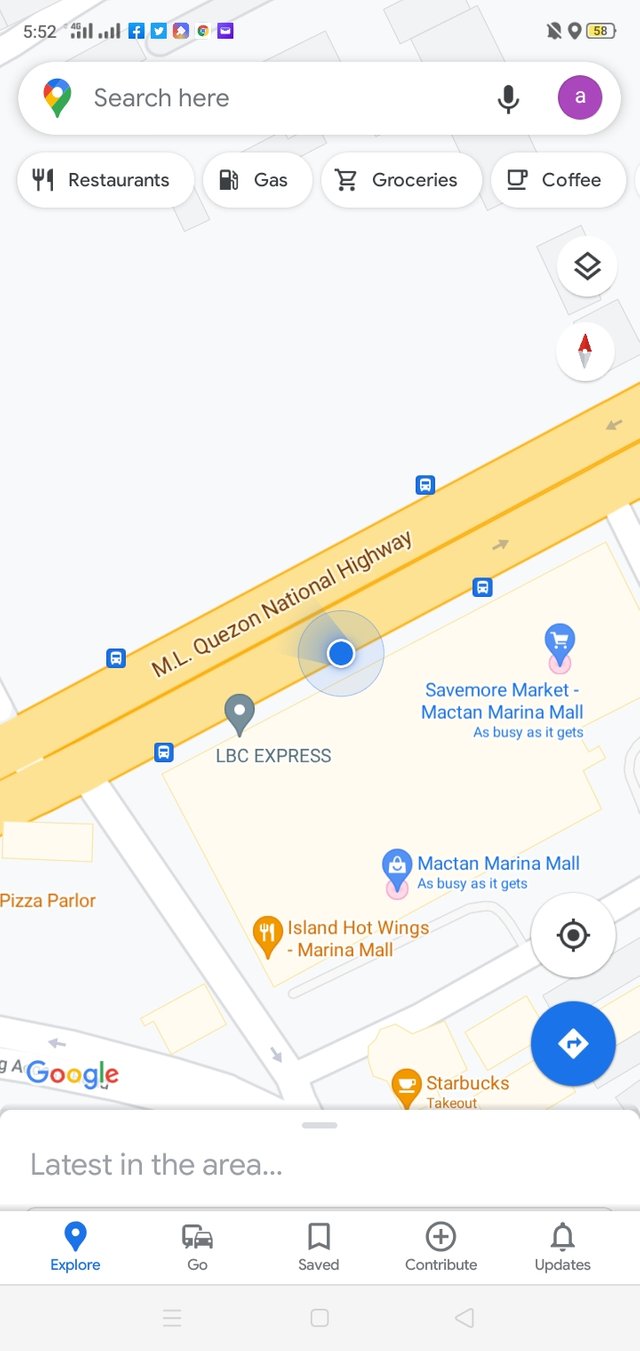Select the Groceries chip
The width and height of the screenshot is (640, 1351).
click(x=401, y=180)
